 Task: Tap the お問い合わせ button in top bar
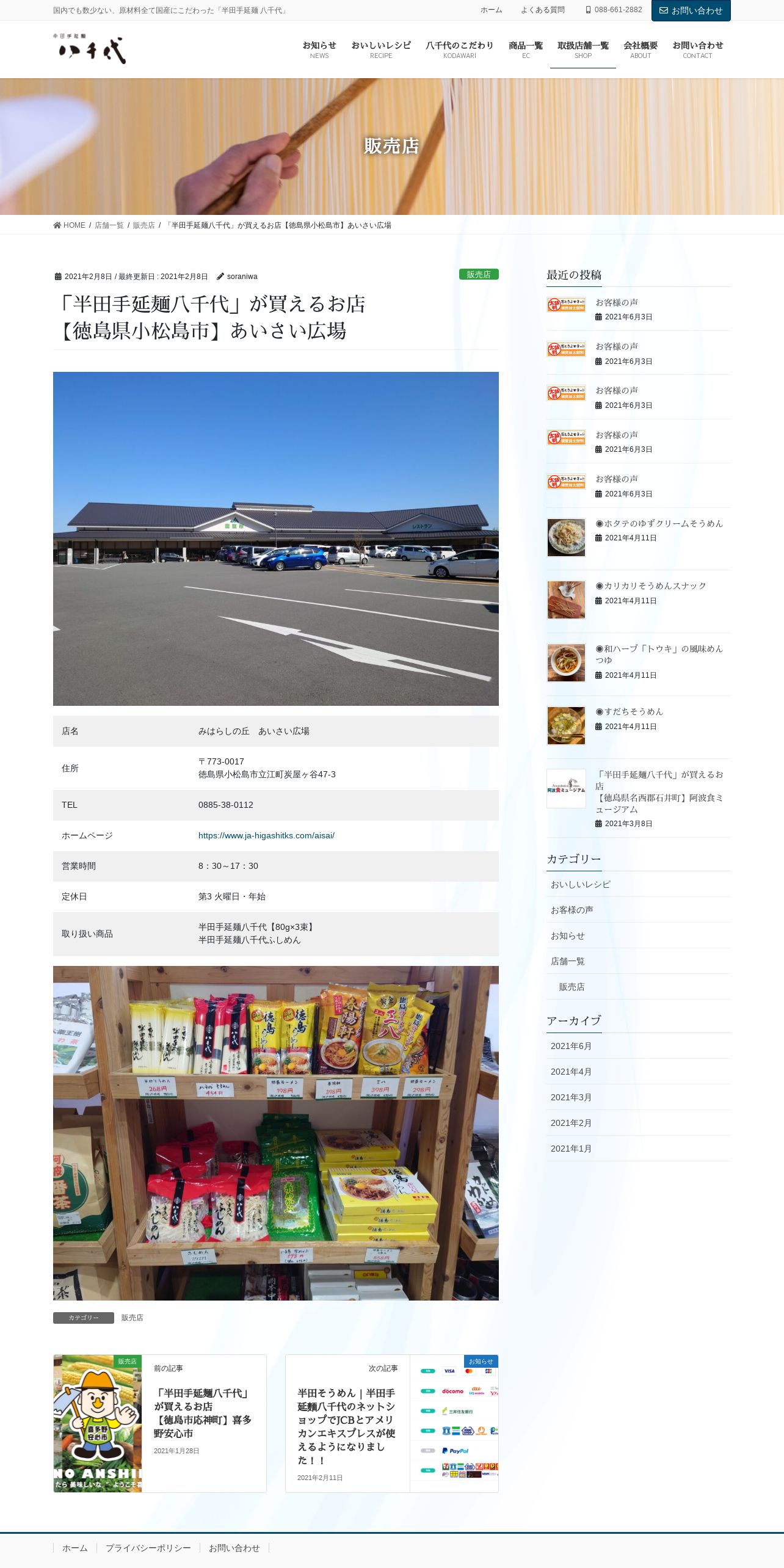691,10
